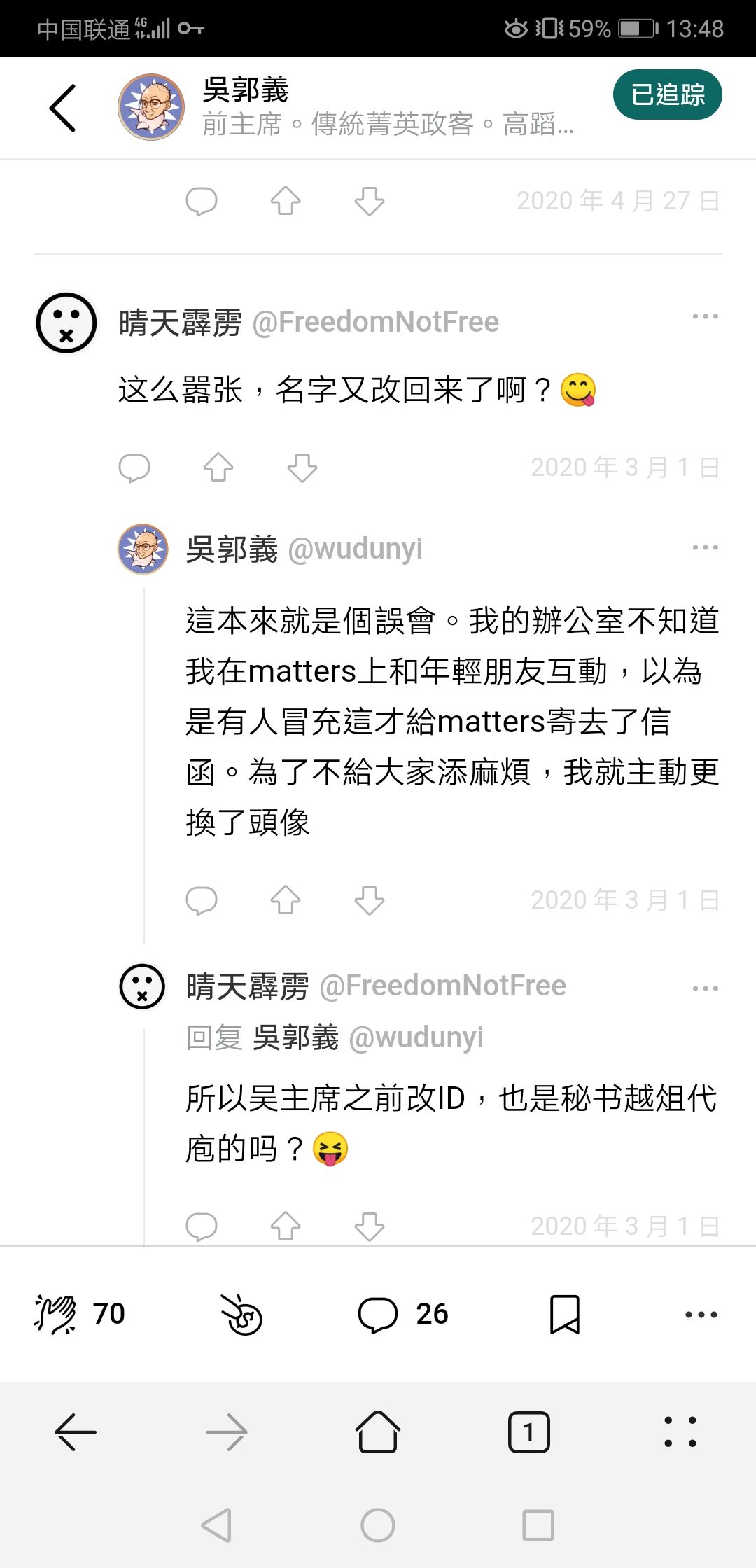This screenshot has height=1568, width=756.
Task: Tap the donate hand icon
Action: [242, 1314]
